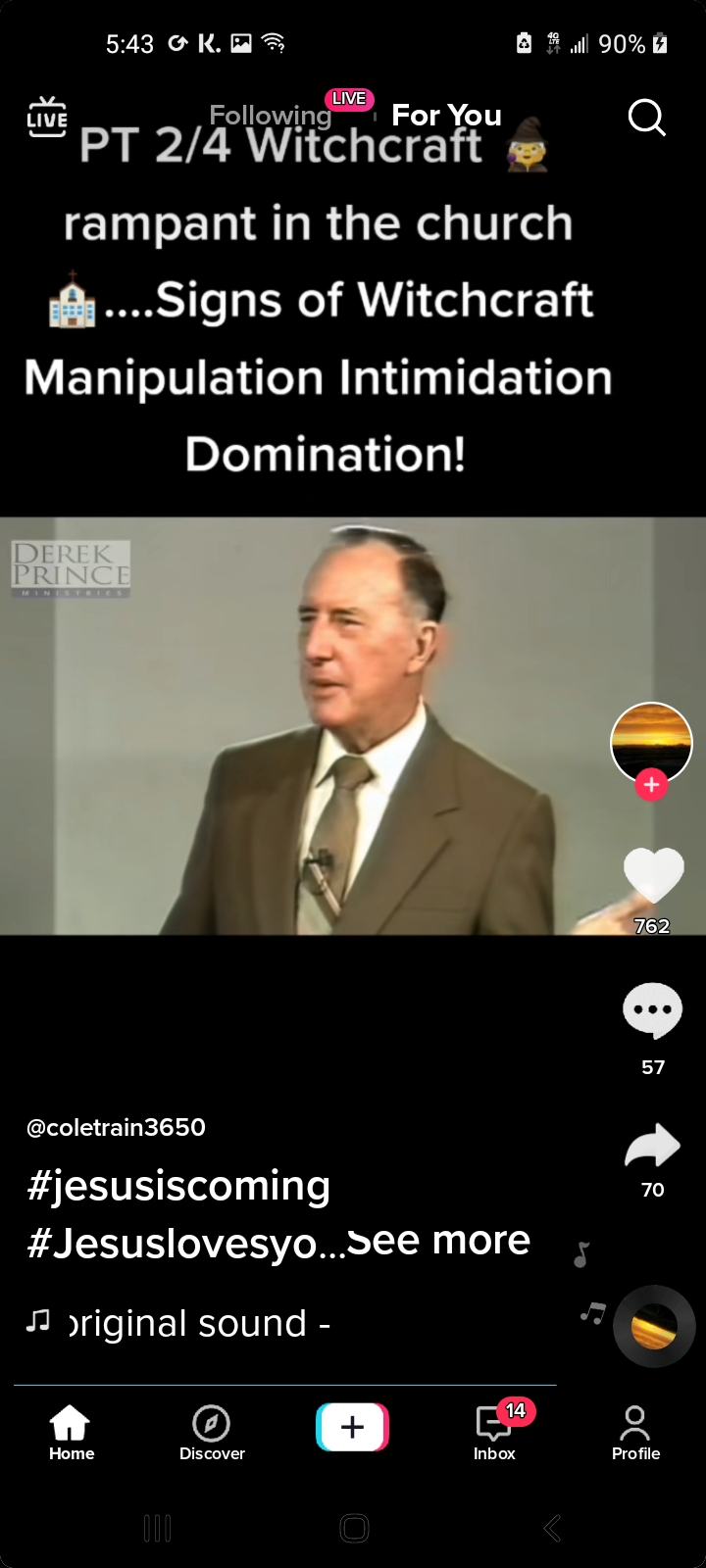The width and height of the screenshot is (706, 1568).
Task: Tap the system back button
Action: click(552, 1528)
